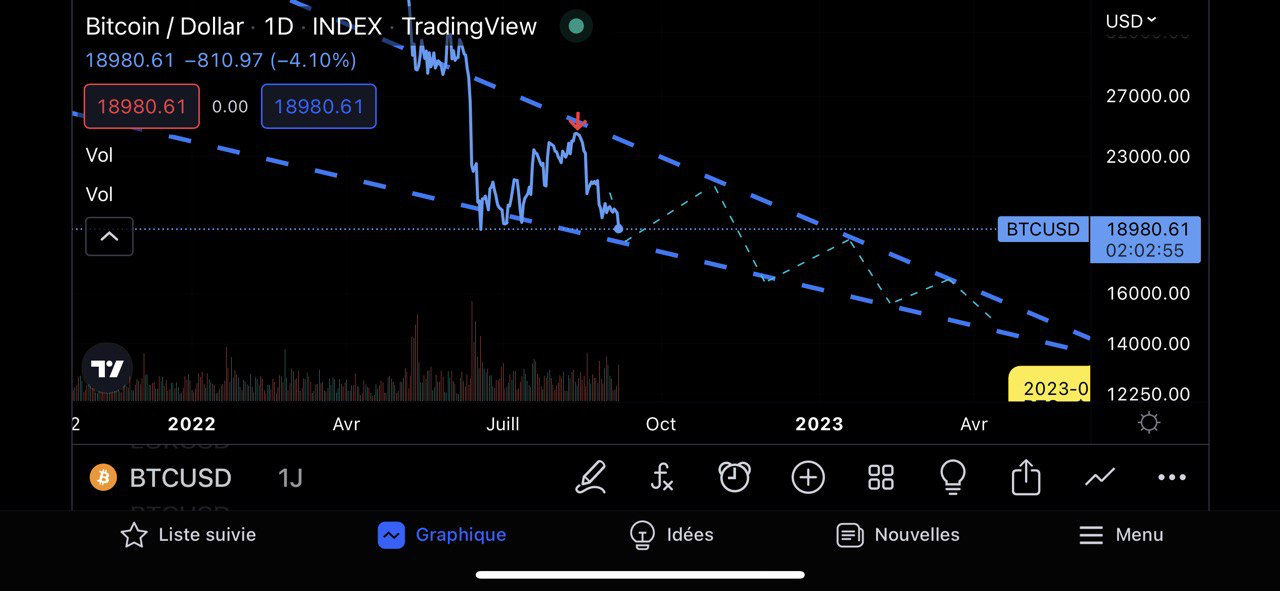Open the ideas lightbulb in the toolbar

click(x=953, y=477)
